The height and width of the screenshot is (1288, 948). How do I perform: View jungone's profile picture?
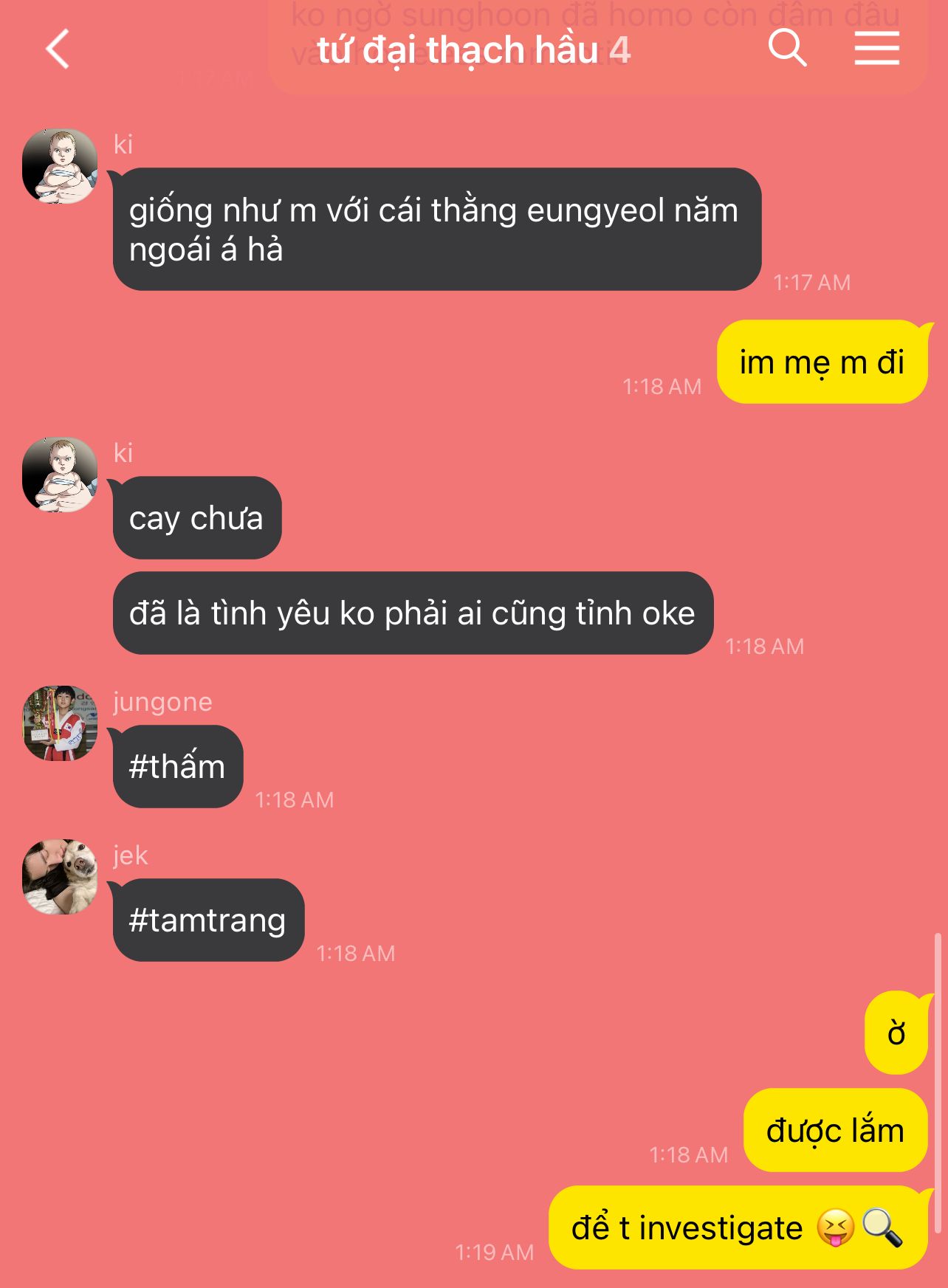(60, 723)
